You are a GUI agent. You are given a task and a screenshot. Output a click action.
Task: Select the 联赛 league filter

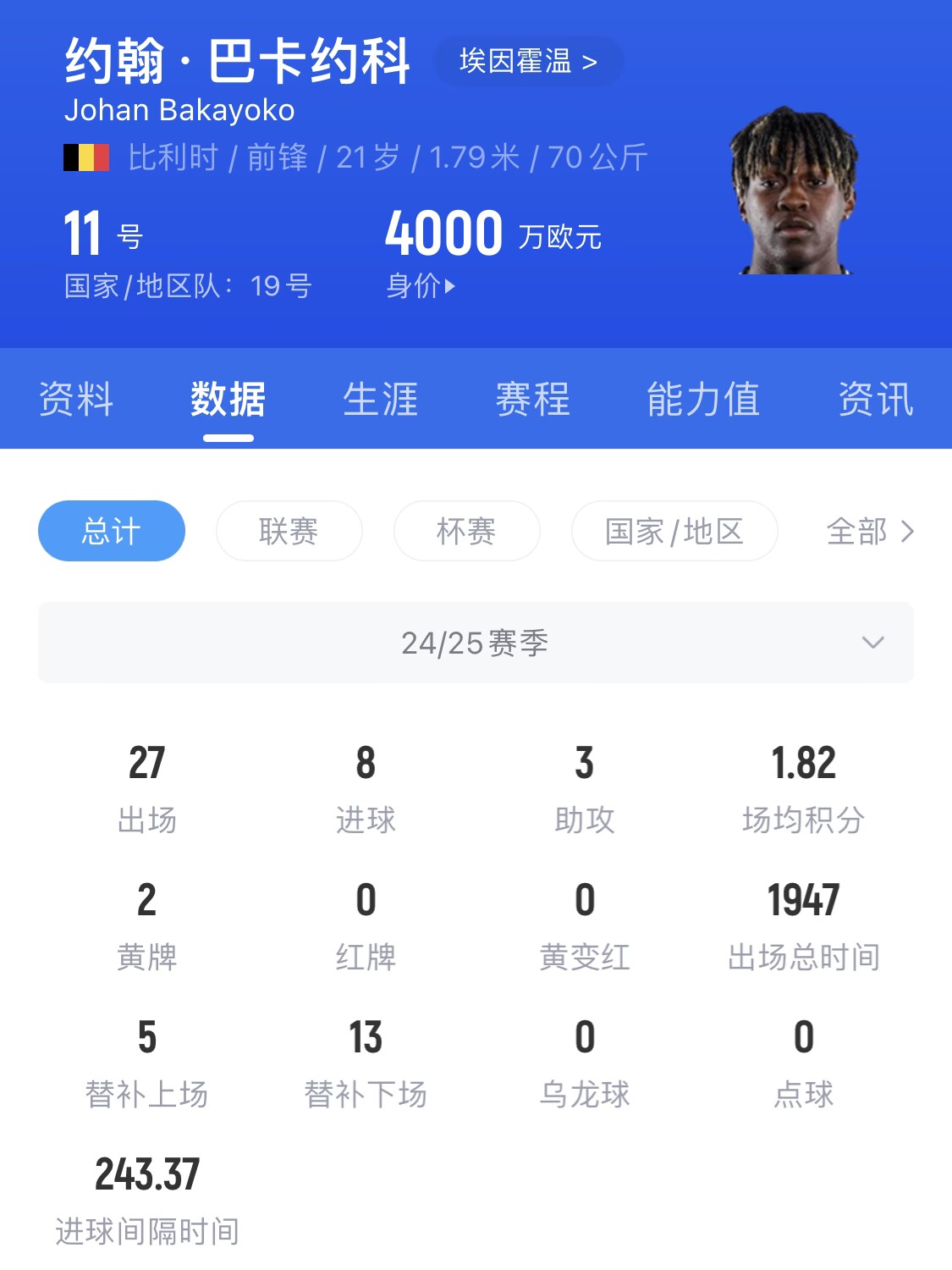[289, 531]
